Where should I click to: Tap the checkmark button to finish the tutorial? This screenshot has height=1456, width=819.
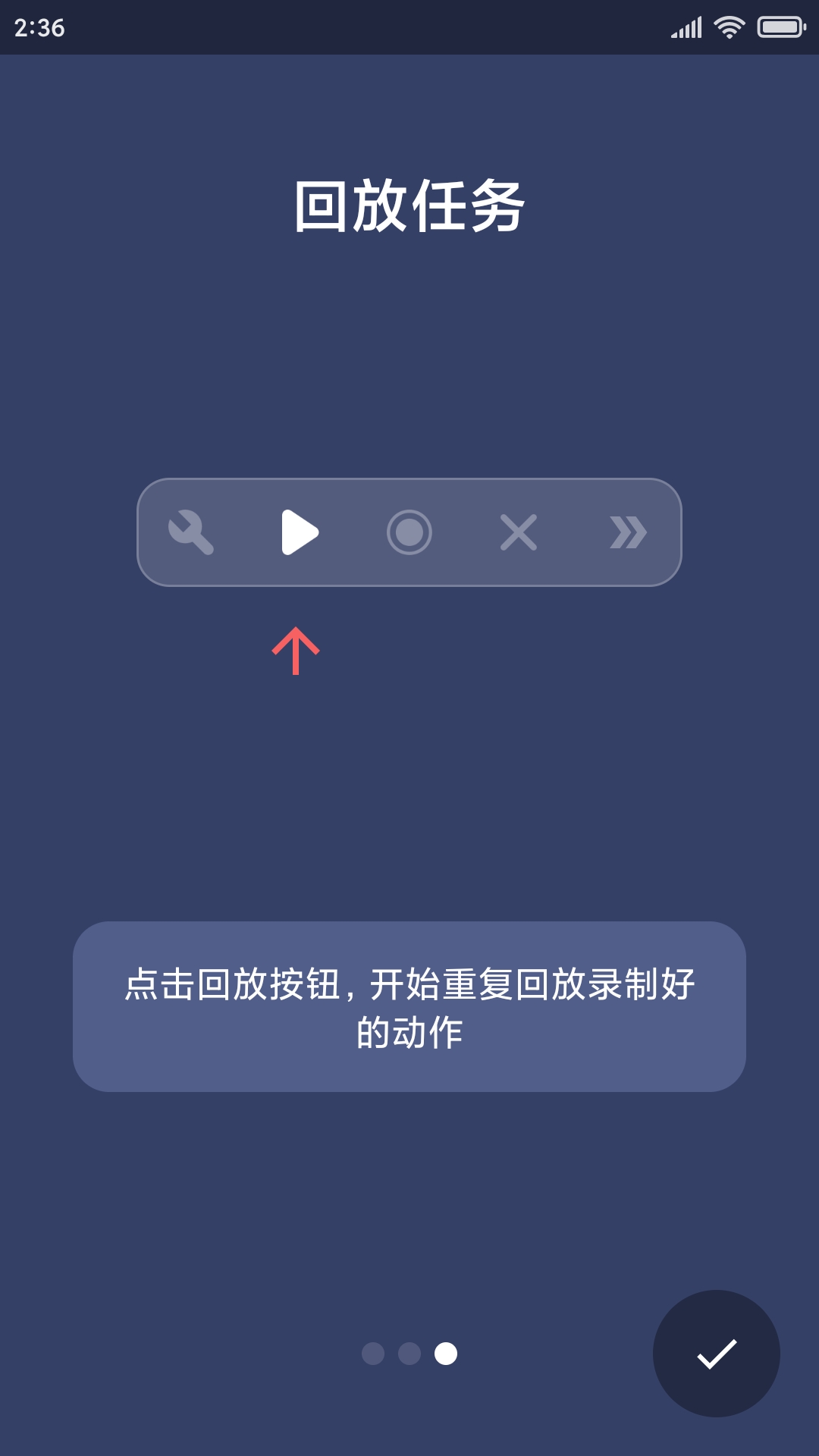click(x=716, y=1354)
